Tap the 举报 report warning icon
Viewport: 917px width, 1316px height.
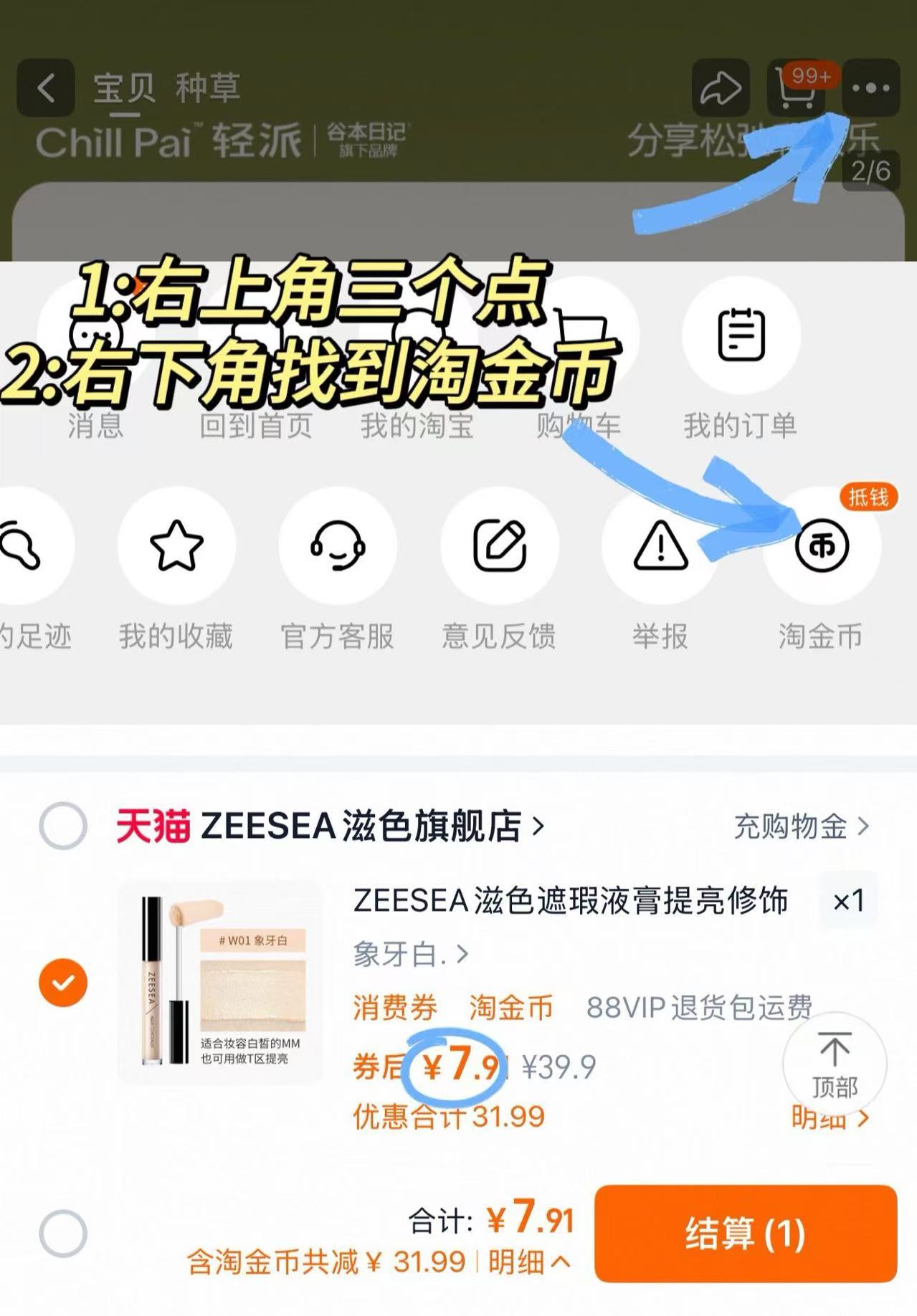click(x=661, y=546)
